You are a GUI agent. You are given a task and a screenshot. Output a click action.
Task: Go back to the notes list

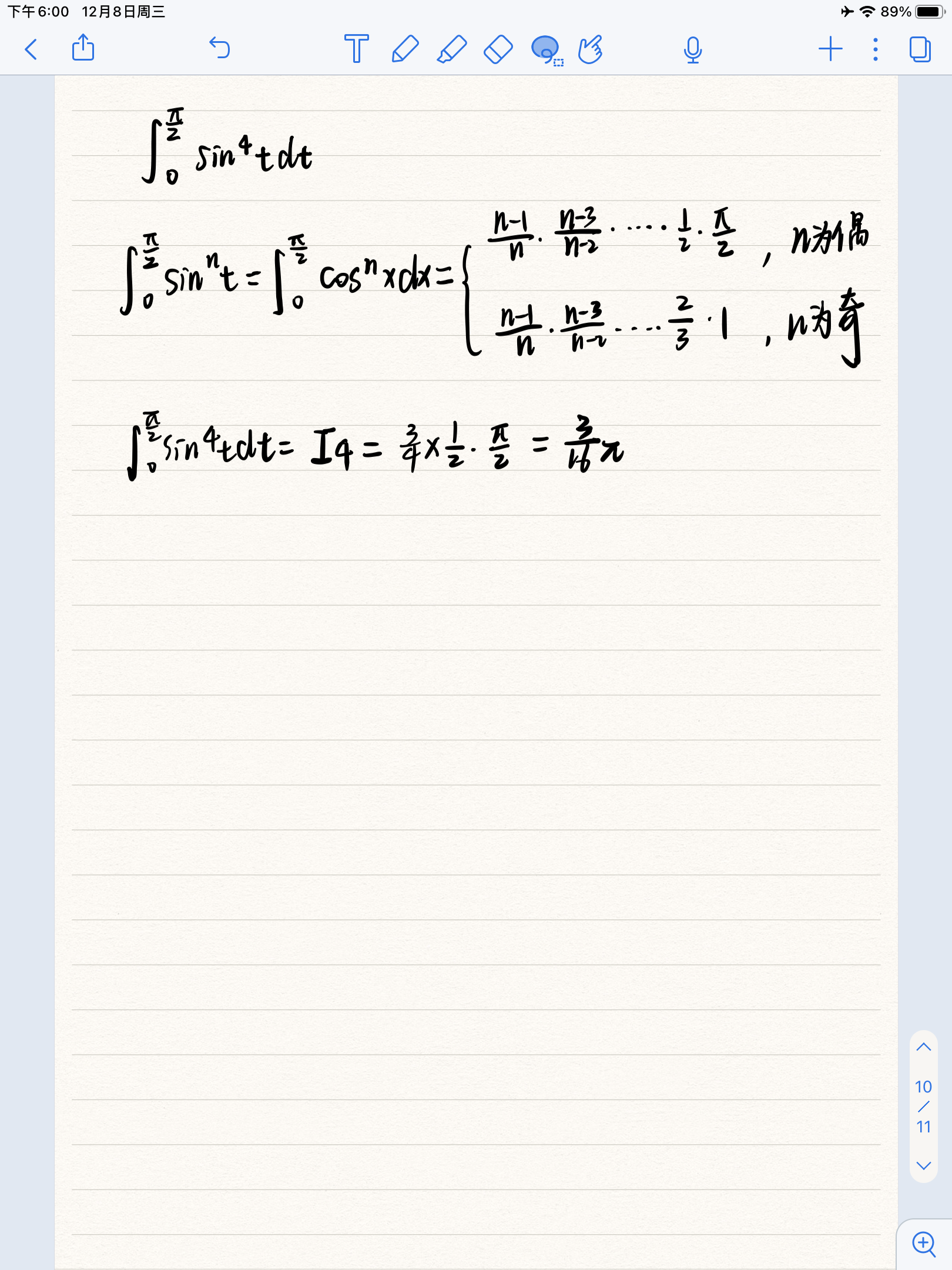point(32,49)
